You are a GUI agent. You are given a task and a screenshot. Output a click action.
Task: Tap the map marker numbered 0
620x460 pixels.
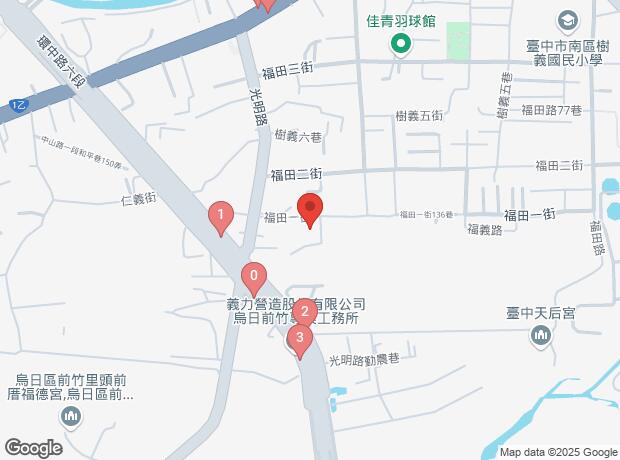[255, 277]
